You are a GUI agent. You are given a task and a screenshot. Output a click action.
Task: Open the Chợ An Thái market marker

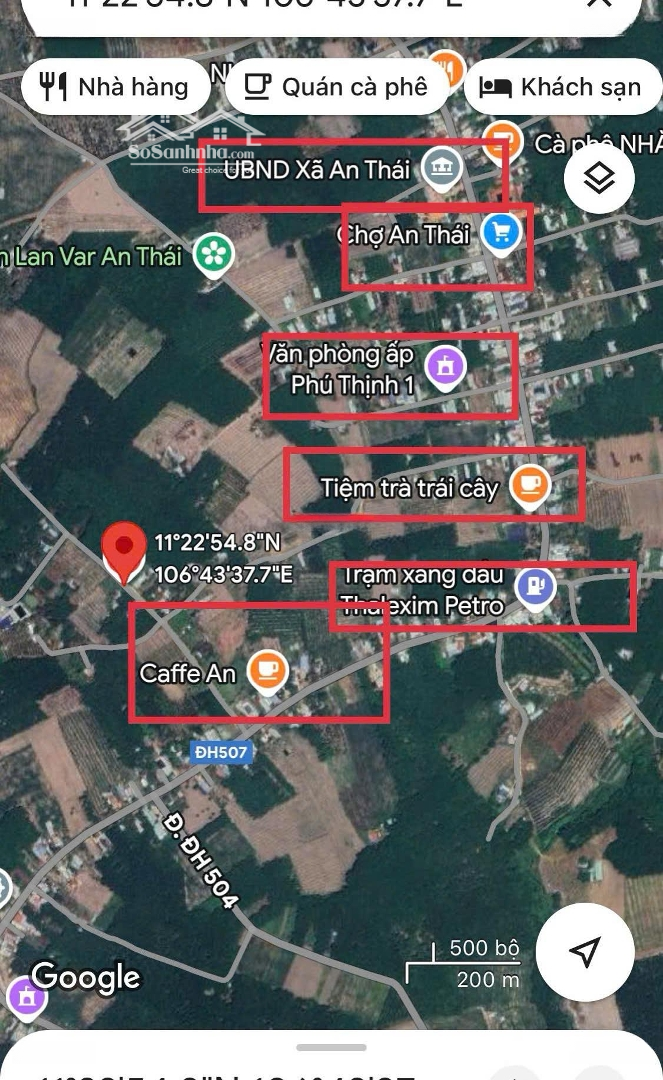pos(500,233)
